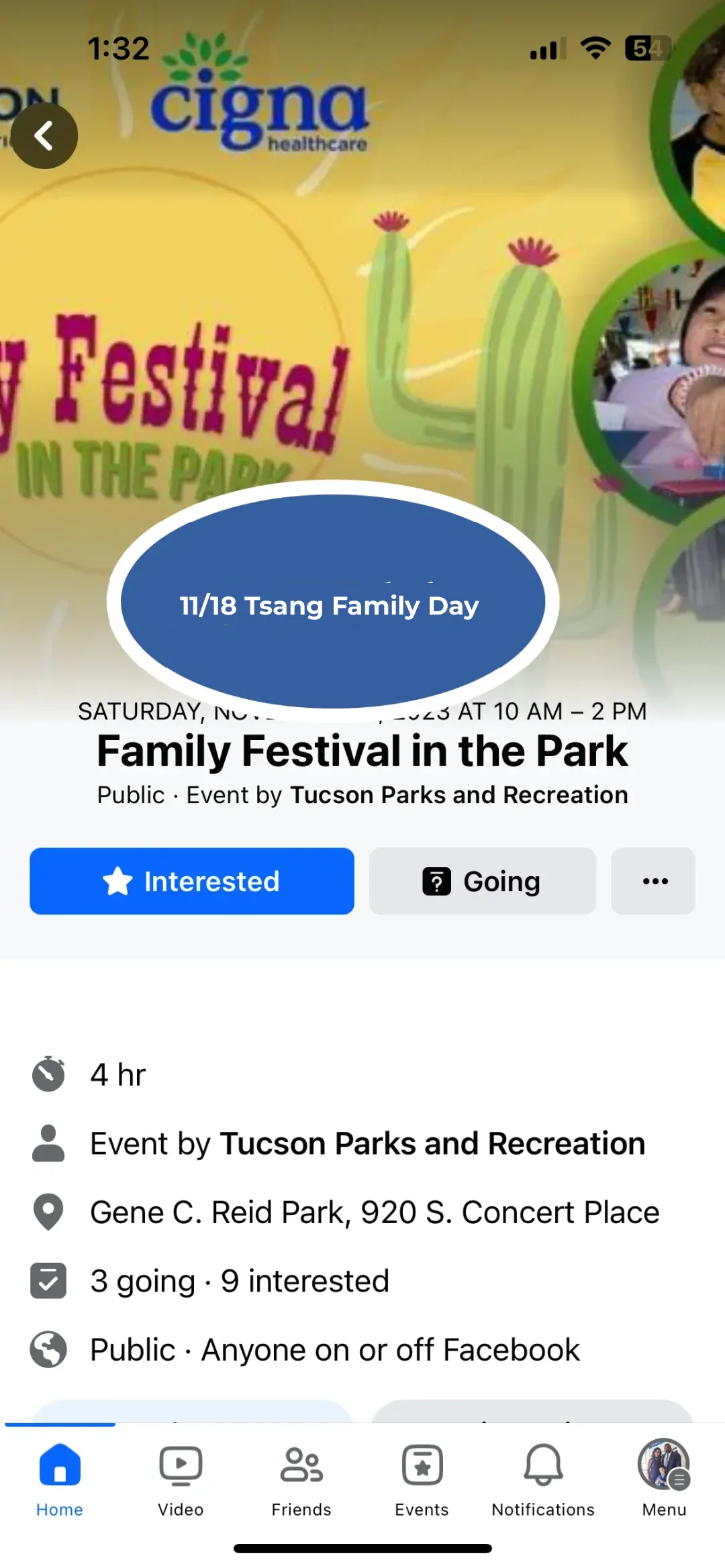Open Tucson Parks and Recreation host page
Viewport: 725px width, 1568px height.
433,1143
